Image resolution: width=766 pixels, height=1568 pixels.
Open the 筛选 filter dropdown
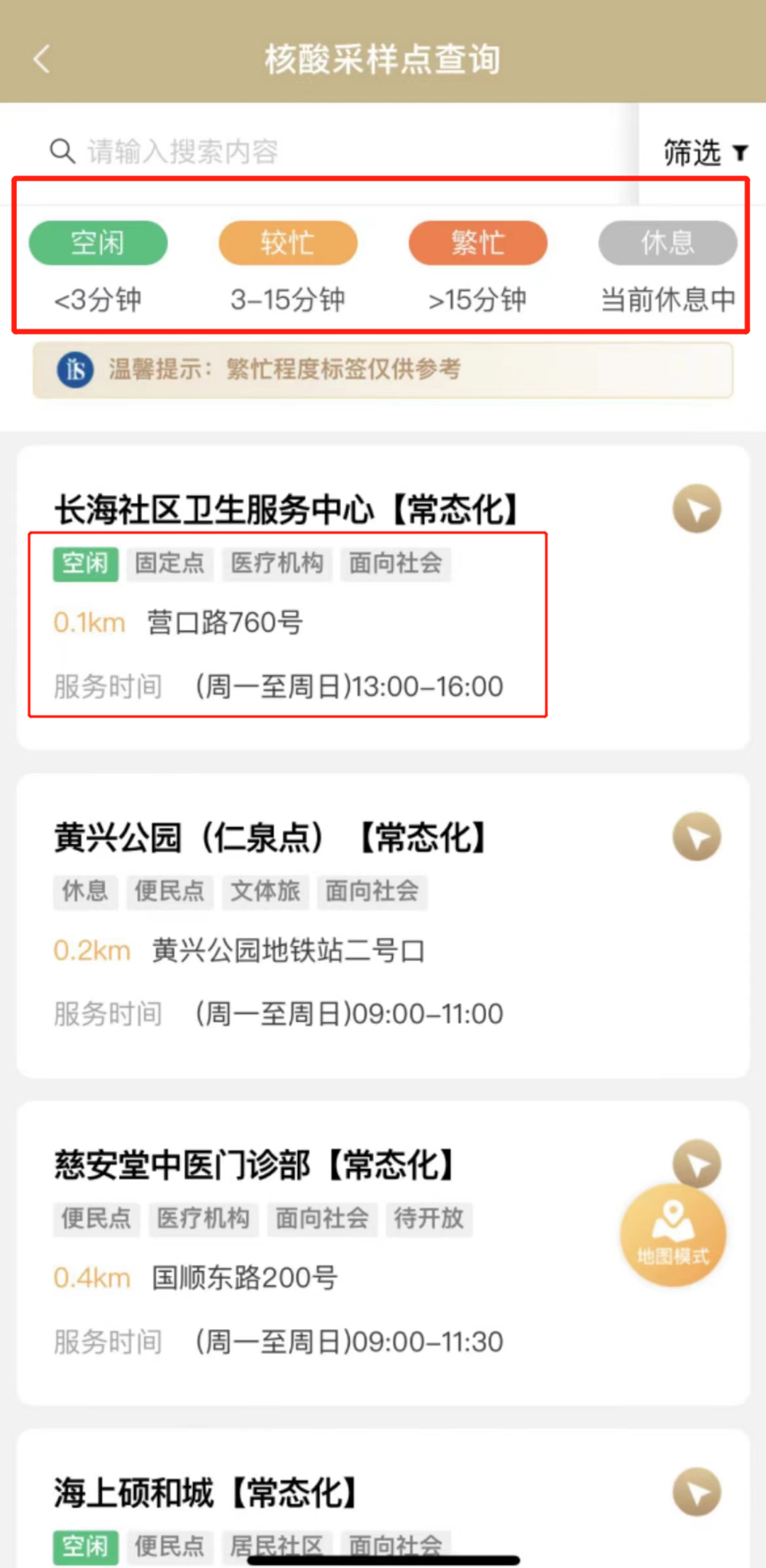[704, 152]
